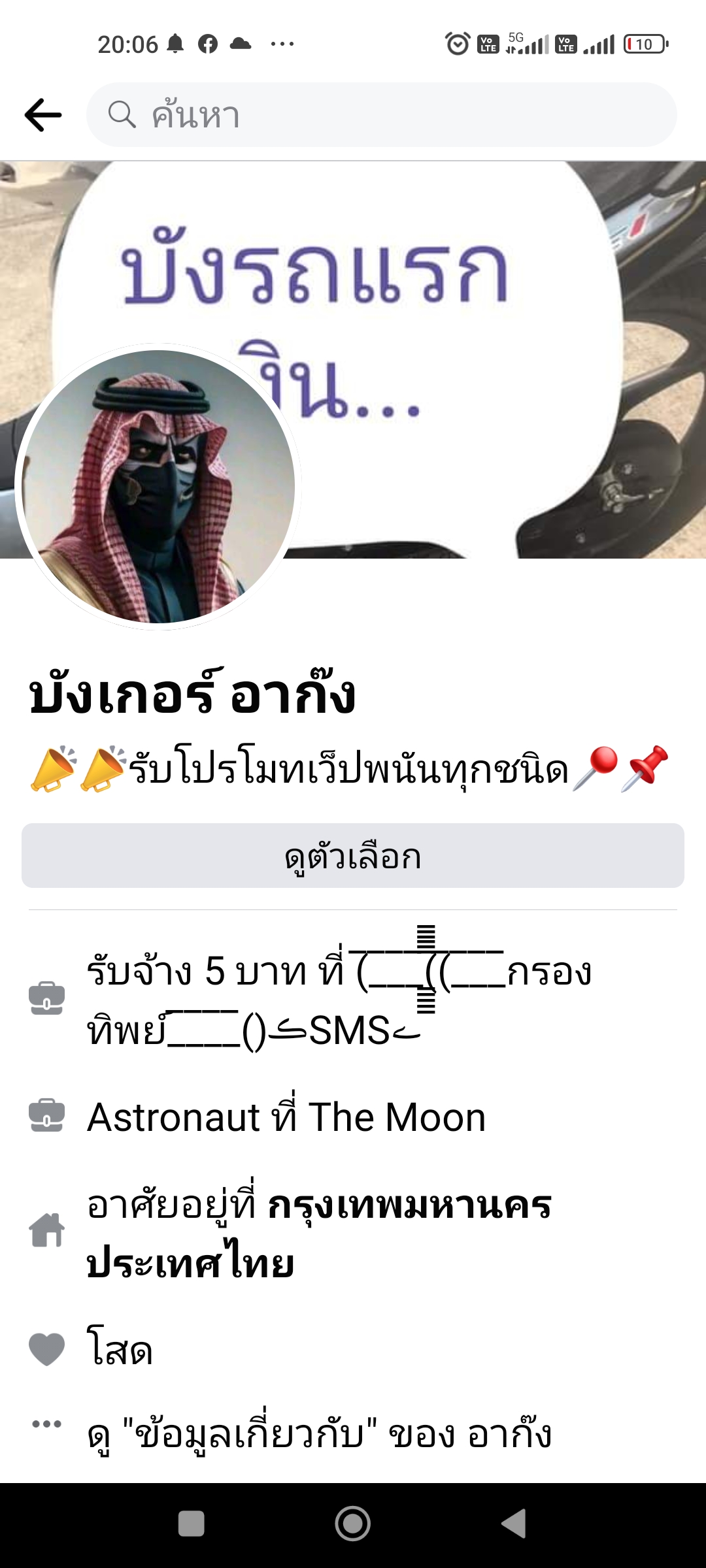View ข้อมูลเกี่ยวกับ ของ อากั๊ง details
This screenshot has height=1568, width=706.
pyautogui.click(x=320, y=1435)
